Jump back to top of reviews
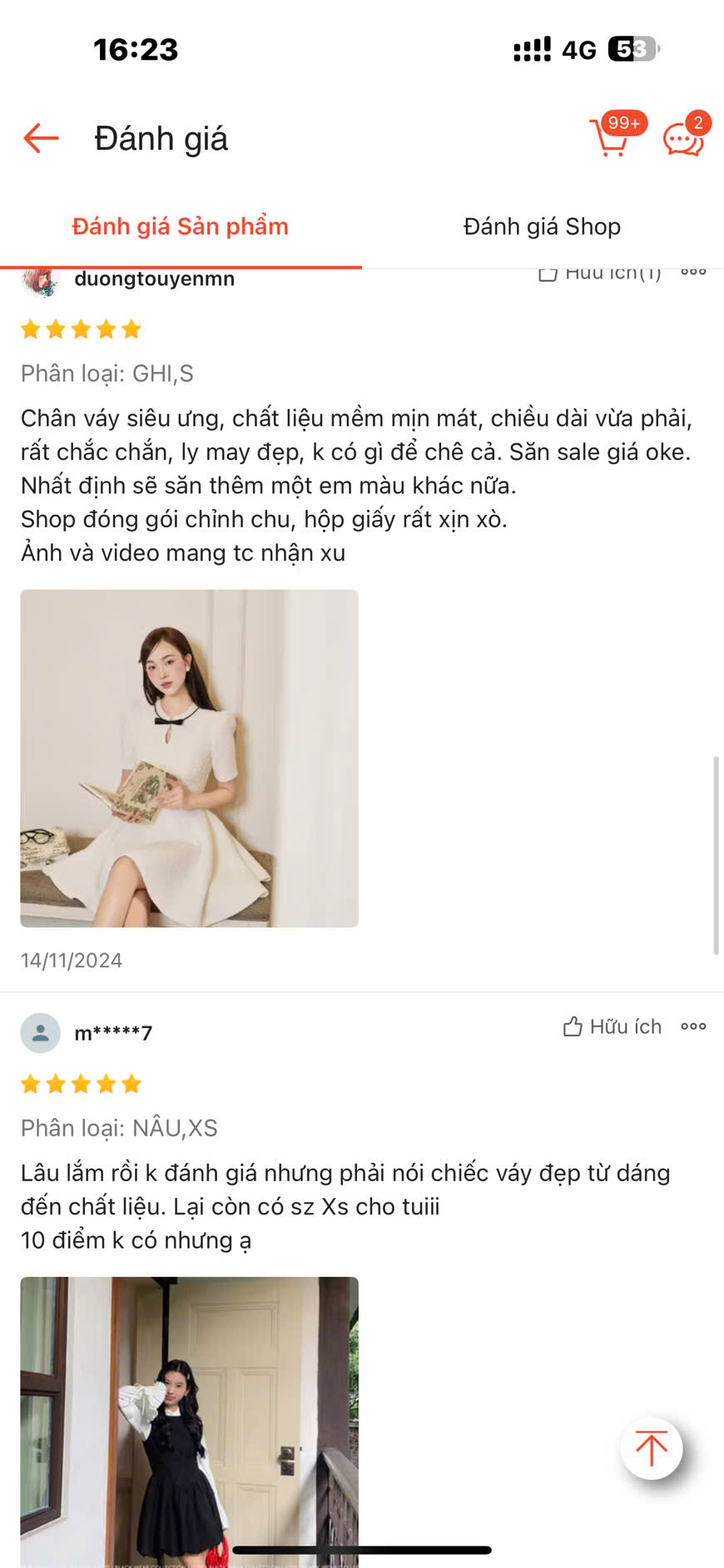 tap(651, 1448)
